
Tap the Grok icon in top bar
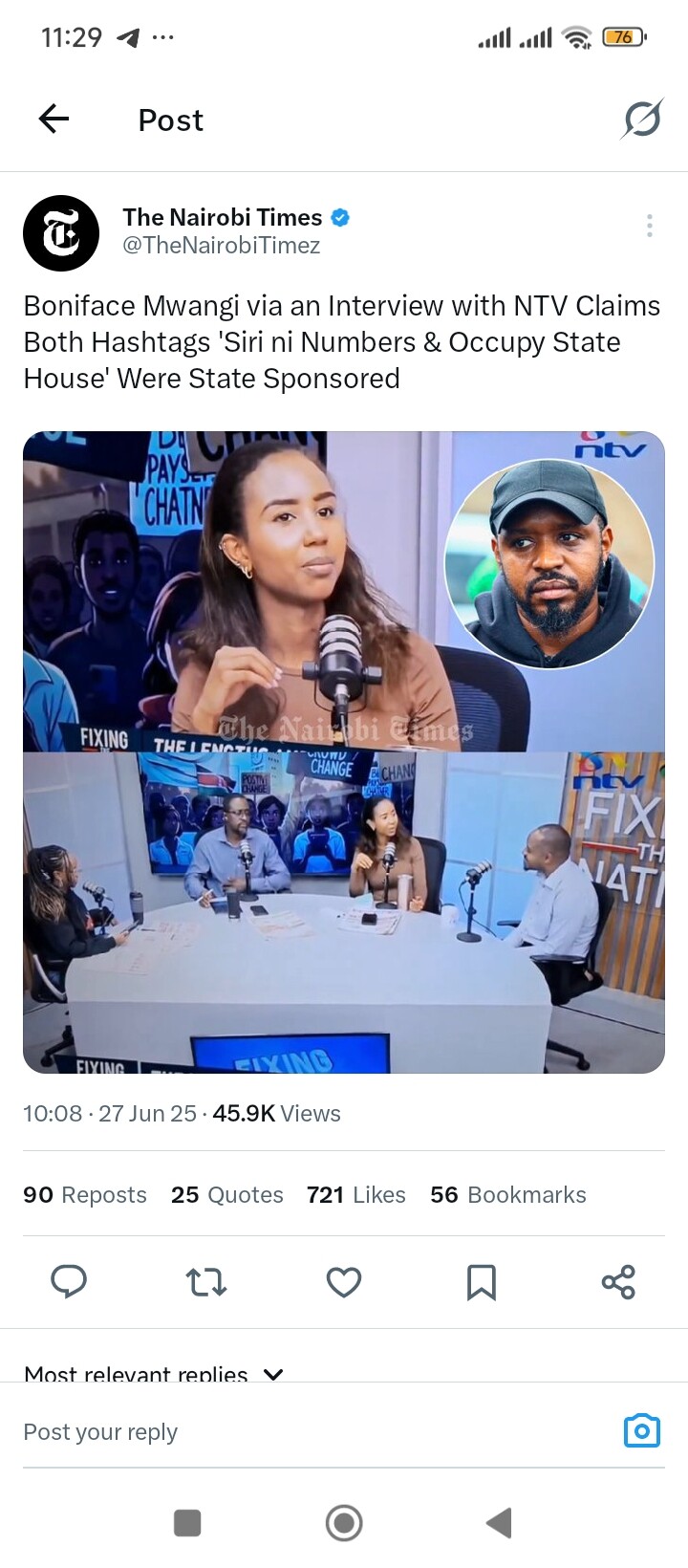[x=642, y=120]
